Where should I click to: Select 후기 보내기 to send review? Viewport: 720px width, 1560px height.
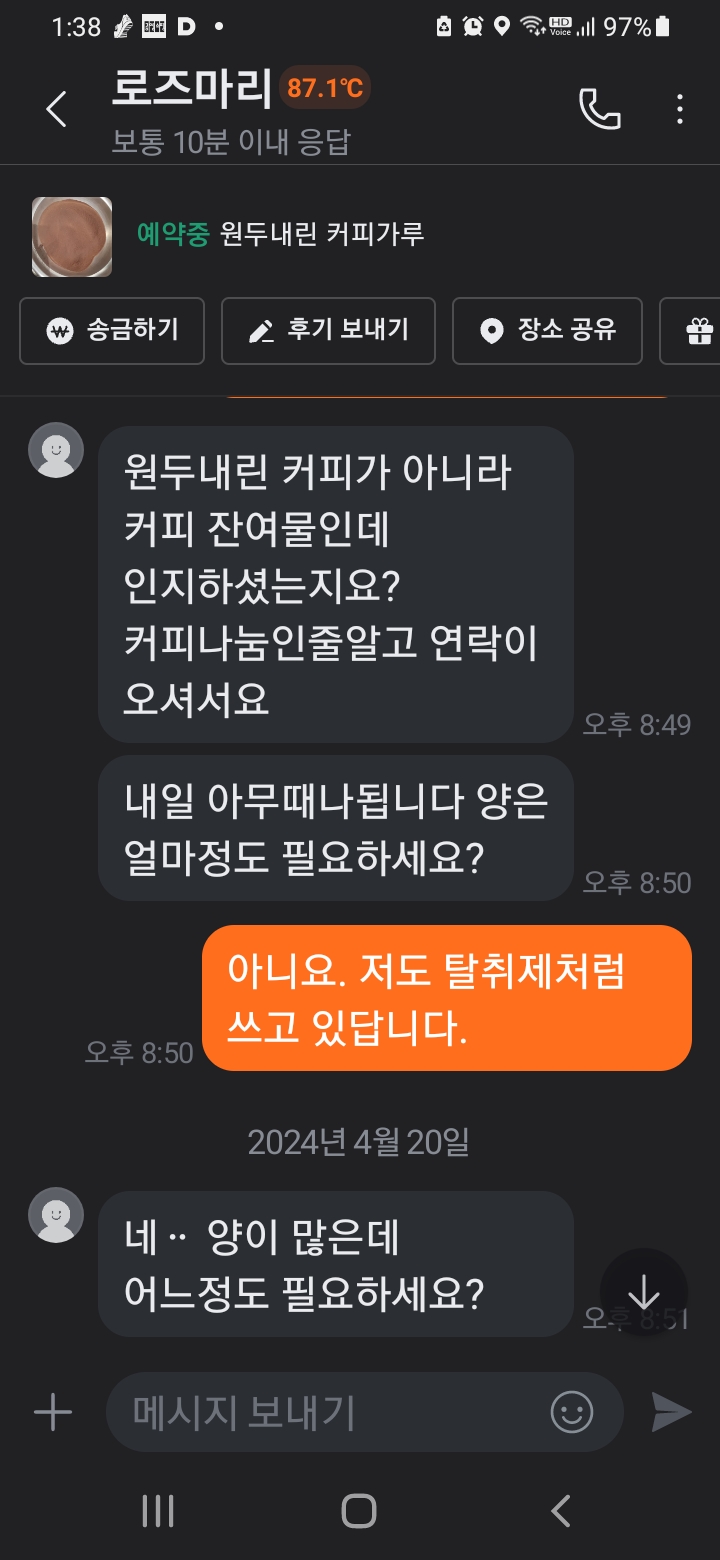coord(328,331)
